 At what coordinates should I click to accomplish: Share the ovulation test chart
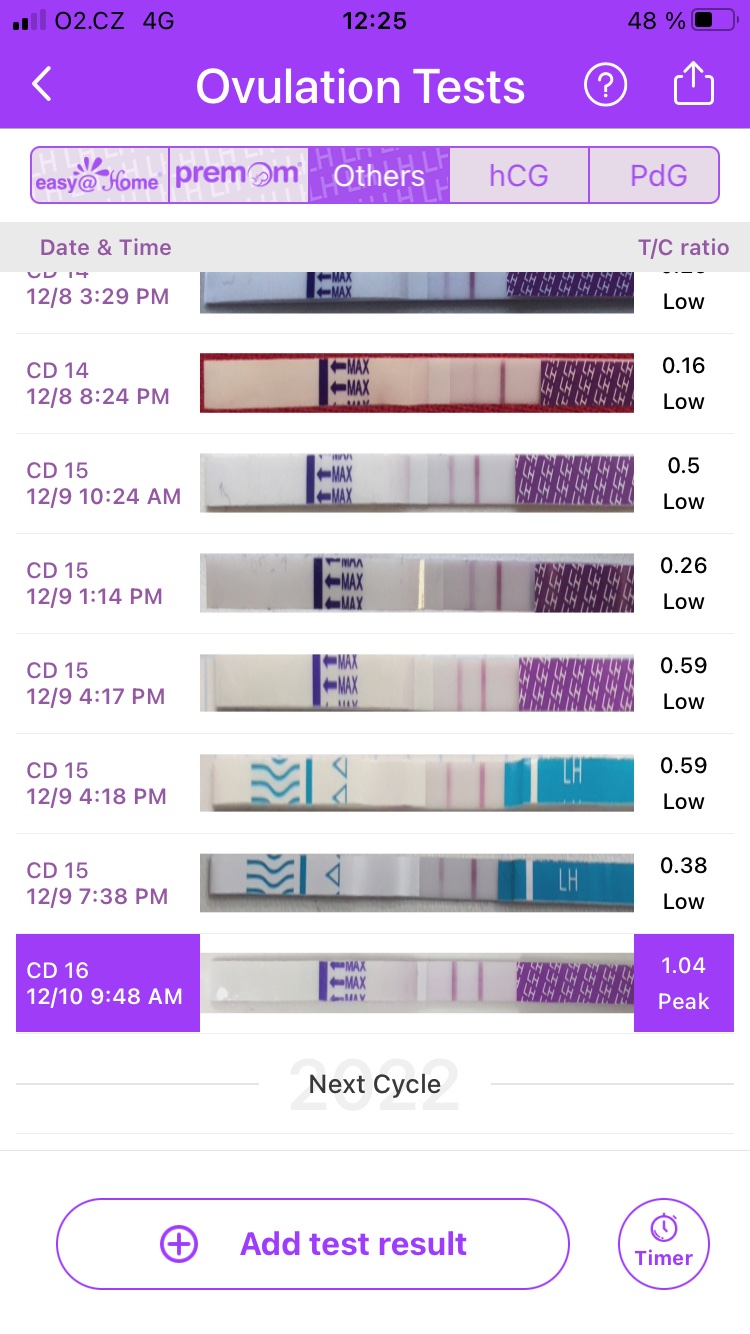tap(693, 86)
